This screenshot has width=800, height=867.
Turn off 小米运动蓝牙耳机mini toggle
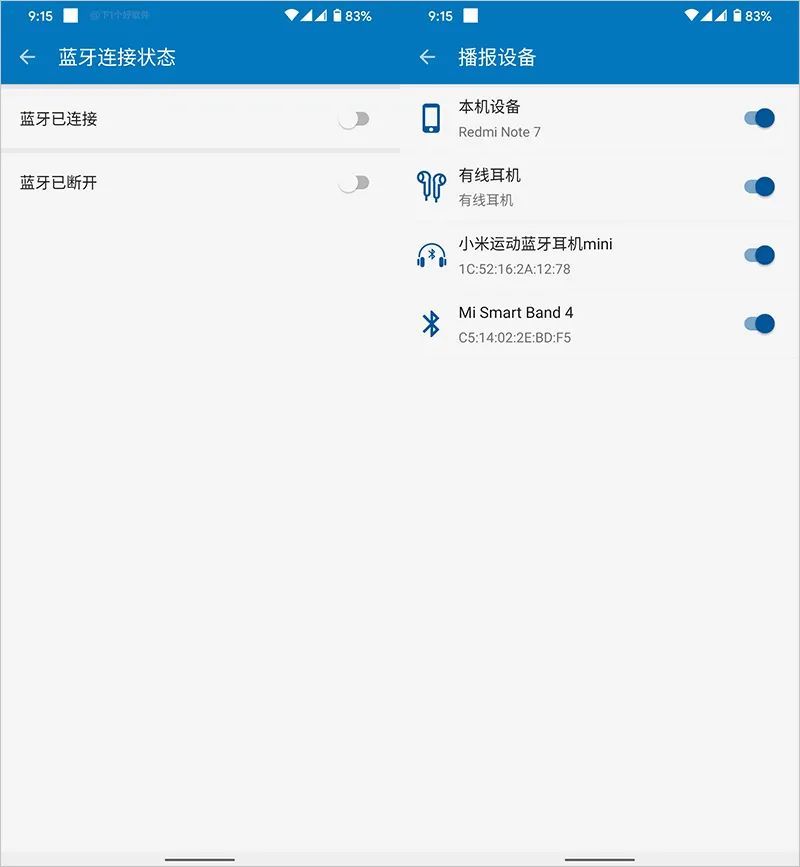tap(759, 255)
